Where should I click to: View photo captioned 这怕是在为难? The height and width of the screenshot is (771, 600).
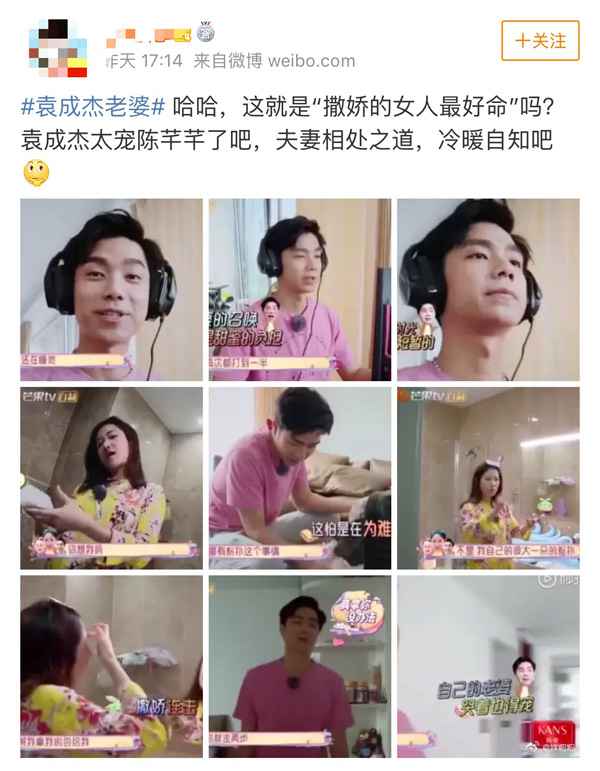tap(299, 476)
